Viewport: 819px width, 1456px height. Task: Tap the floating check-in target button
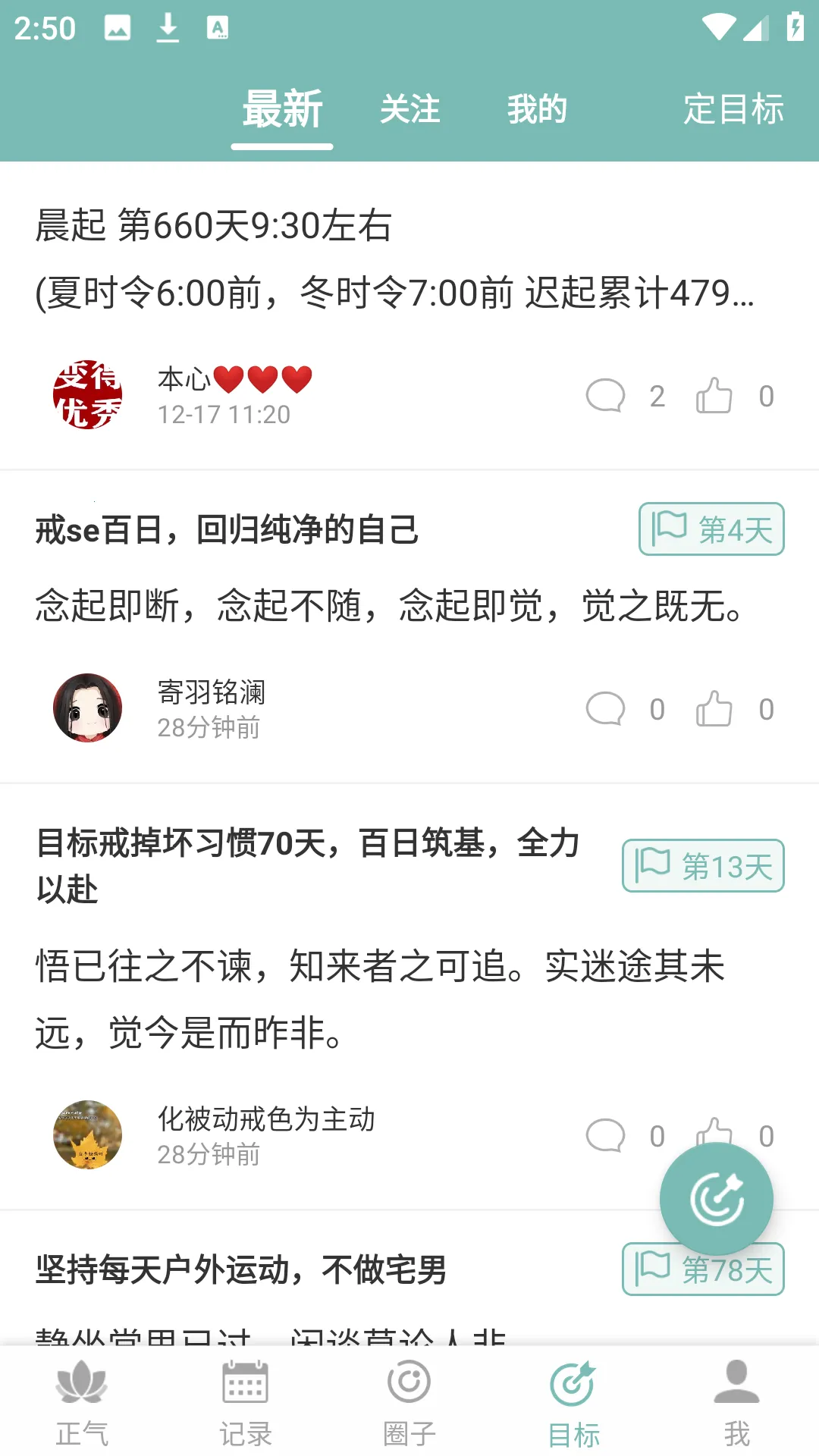[x=716, y=1198]
